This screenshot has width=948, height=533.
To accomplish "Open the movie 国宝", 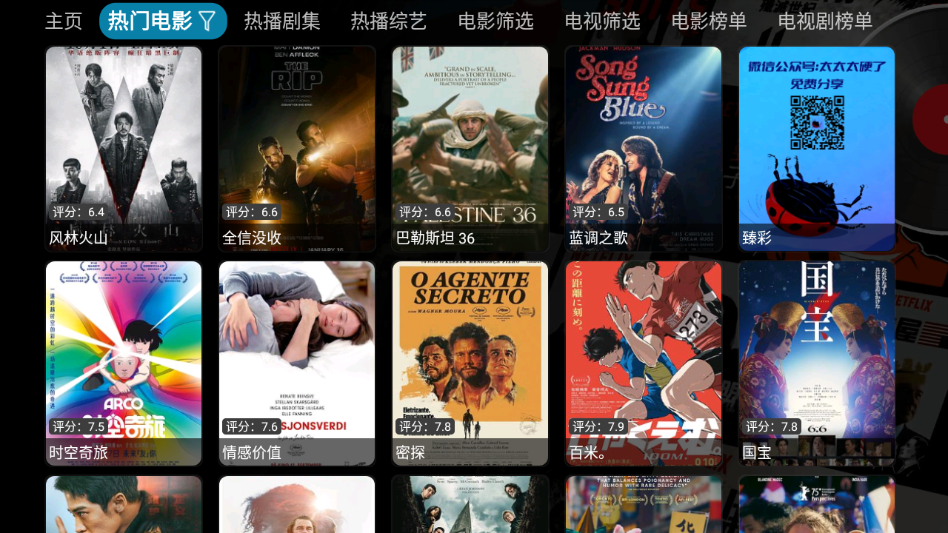I will [x=817, y=363].
